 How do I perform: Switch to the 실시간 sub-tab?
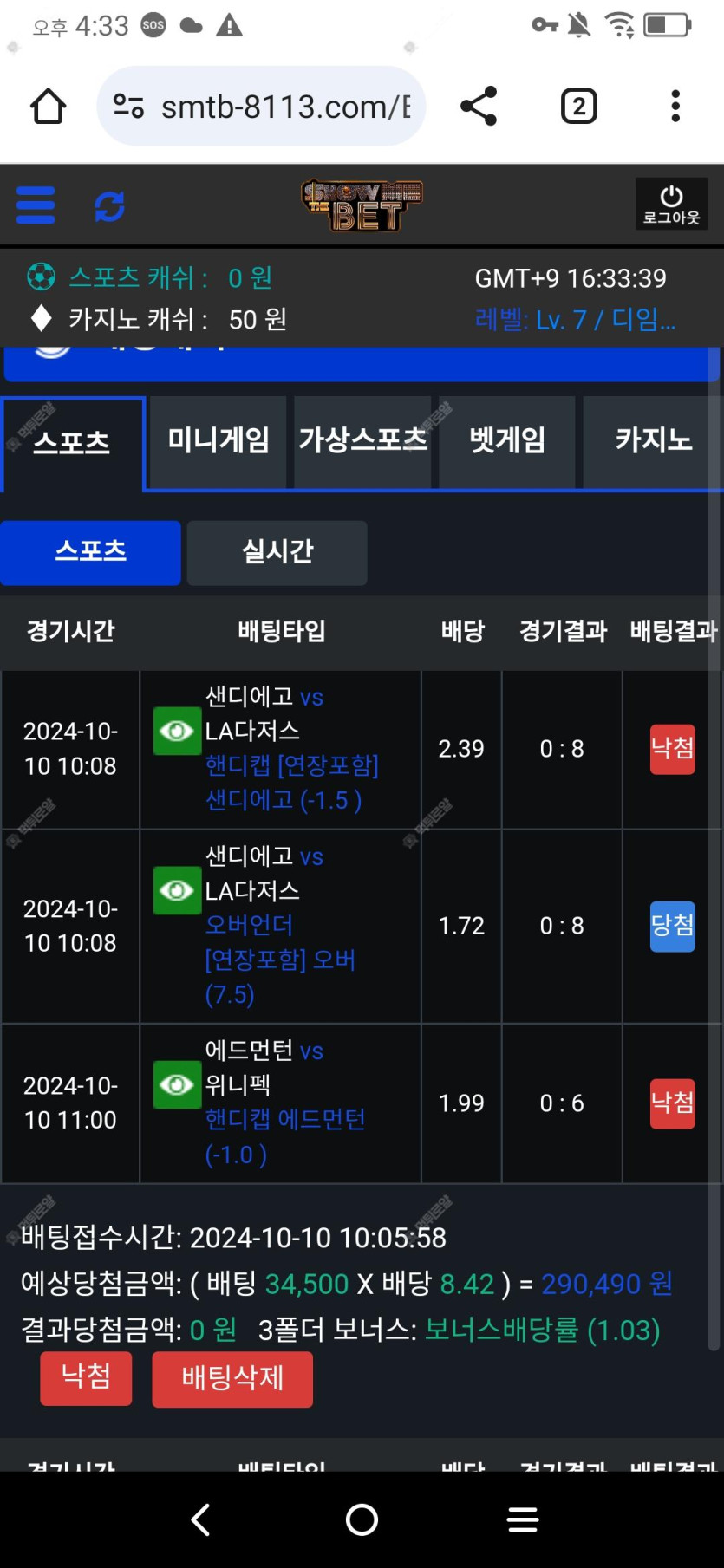277,552
